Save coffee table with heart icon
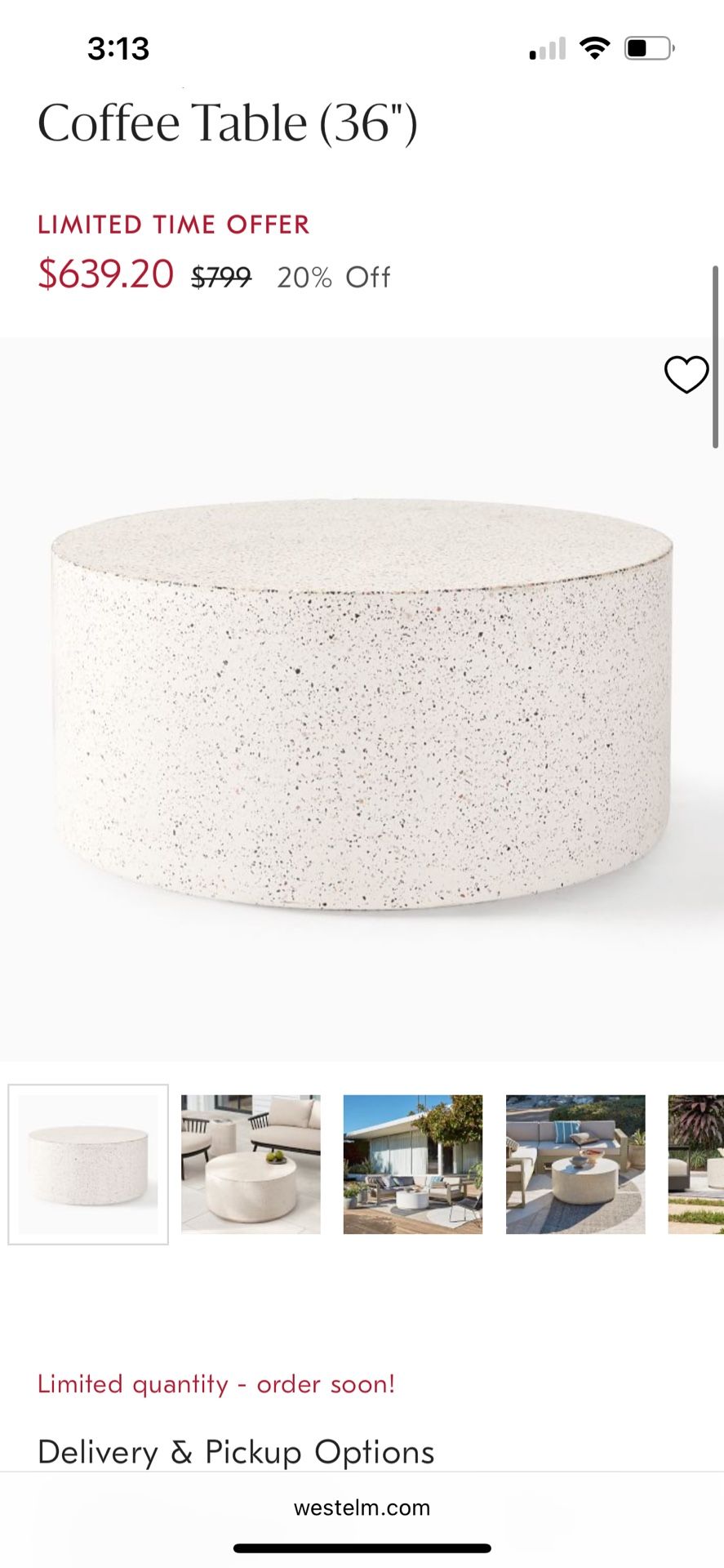 (x=686, y=375)
